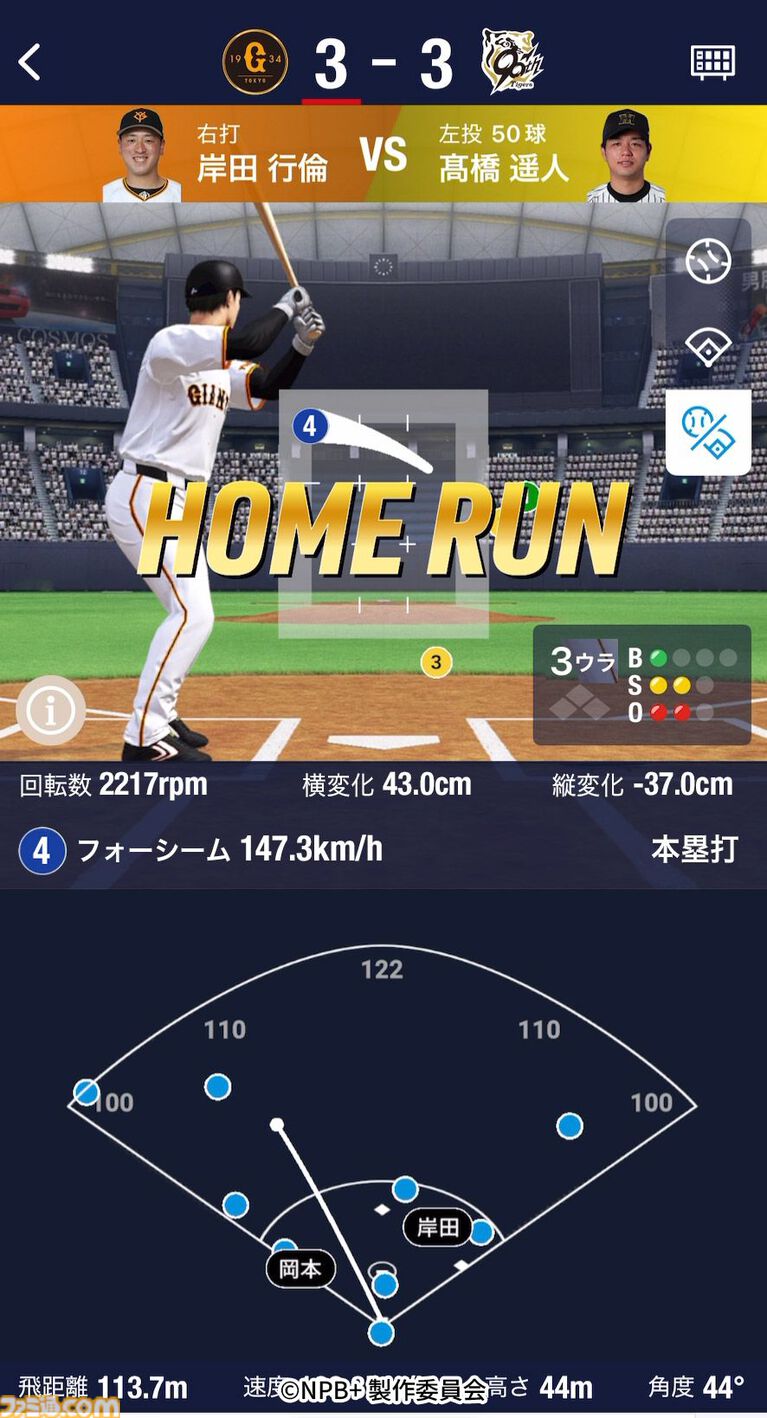The image size is (767, 1418).
Task: Go back with the top-left arrow
Action: [x=30, y=62]
